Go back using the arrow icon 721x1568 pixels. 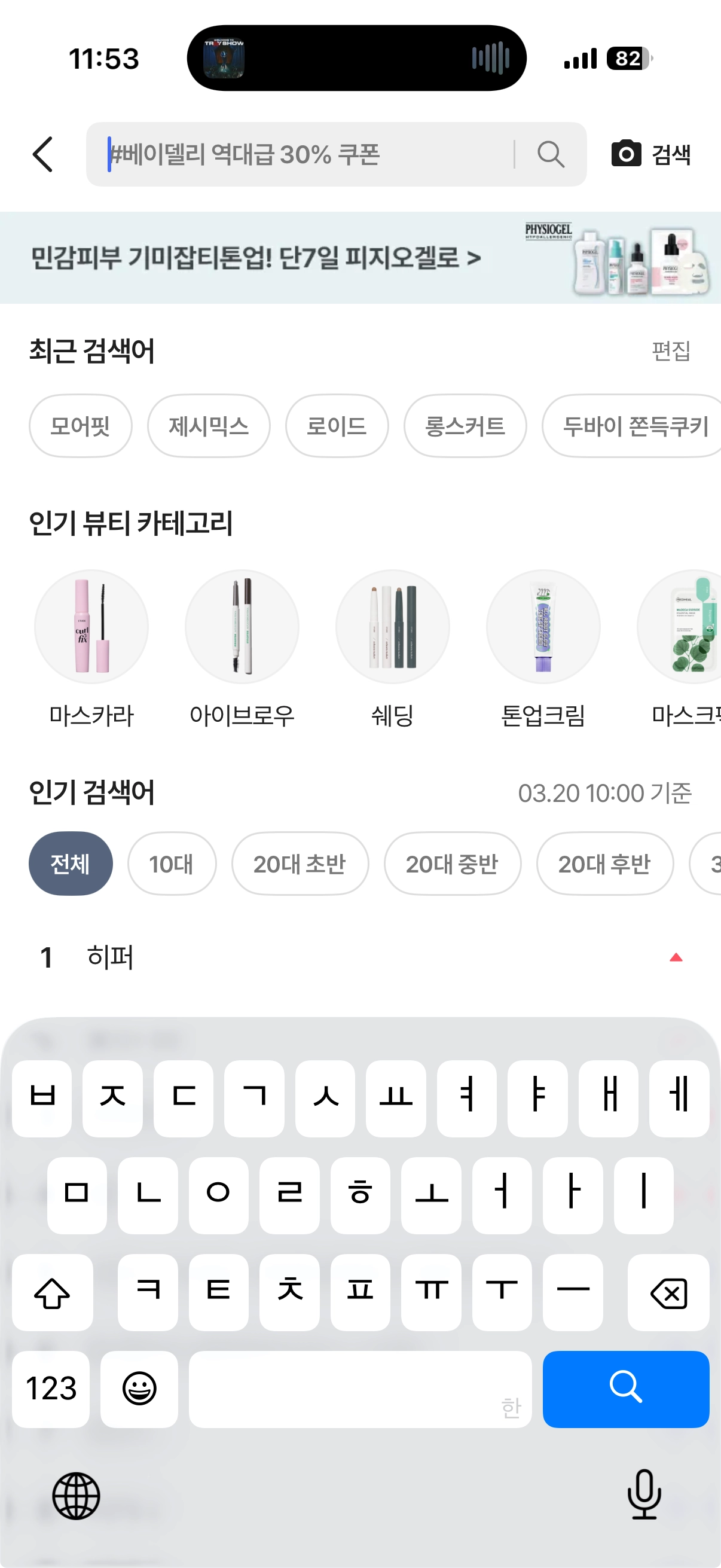[x=42, y=154]
